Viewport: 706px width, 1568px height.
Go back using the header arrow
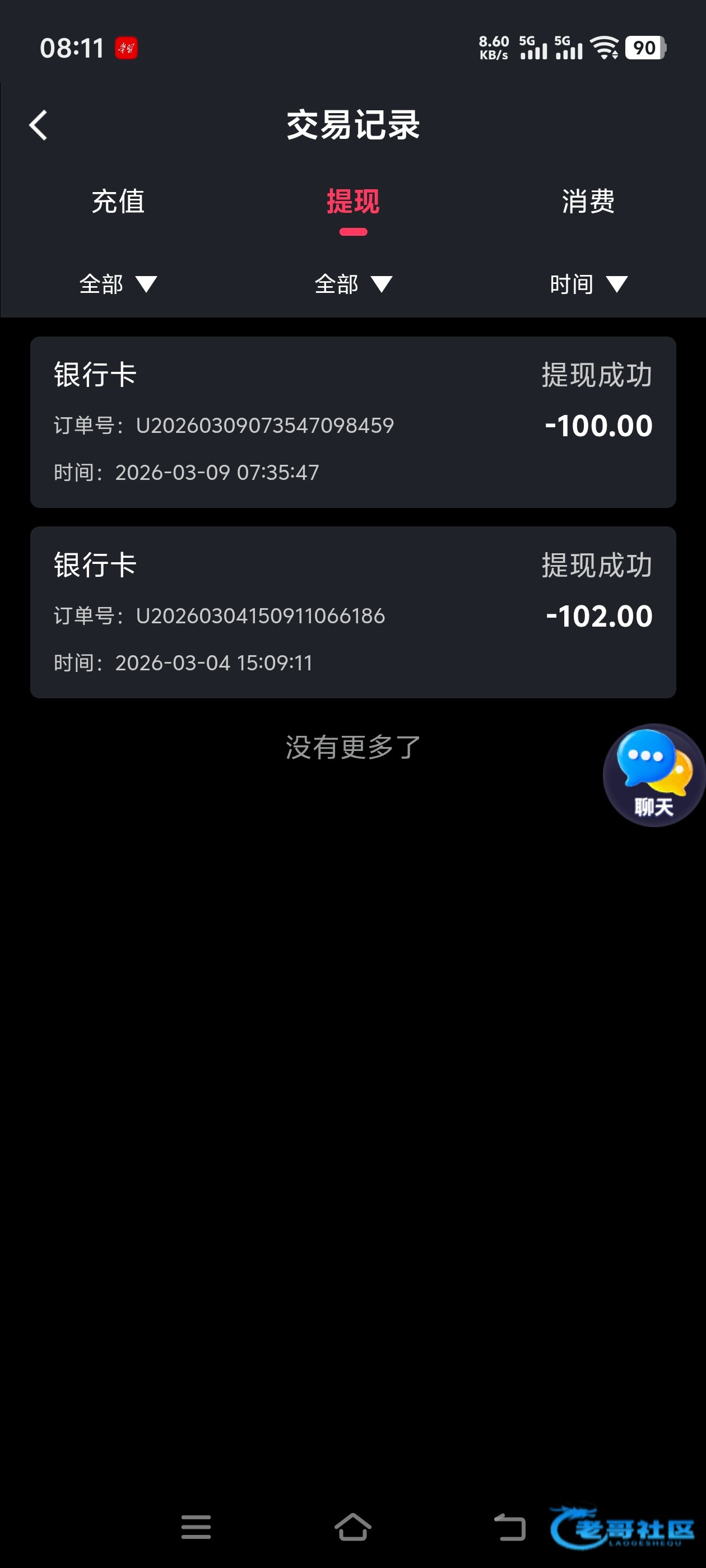[x=38, y=125]
